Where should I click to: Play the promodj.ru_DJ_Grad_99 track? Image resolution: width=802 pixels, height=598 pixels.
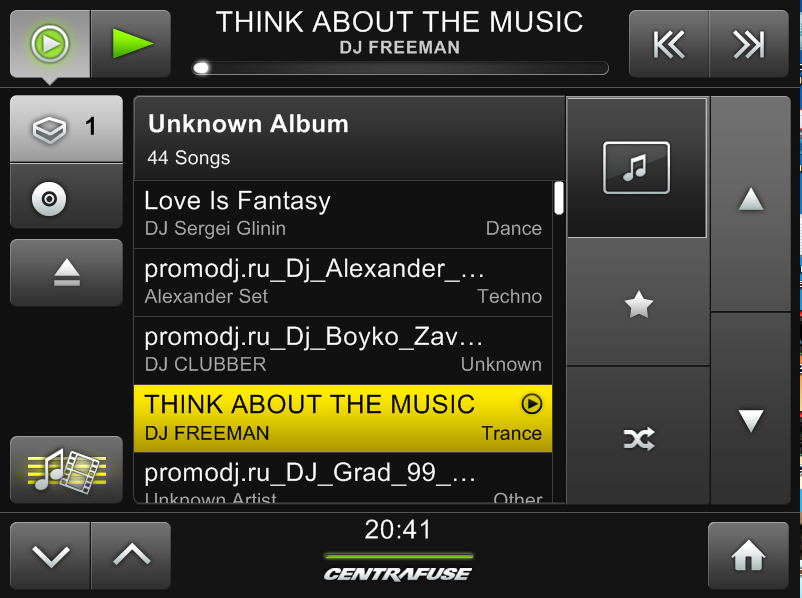click(x=342, y=482)
